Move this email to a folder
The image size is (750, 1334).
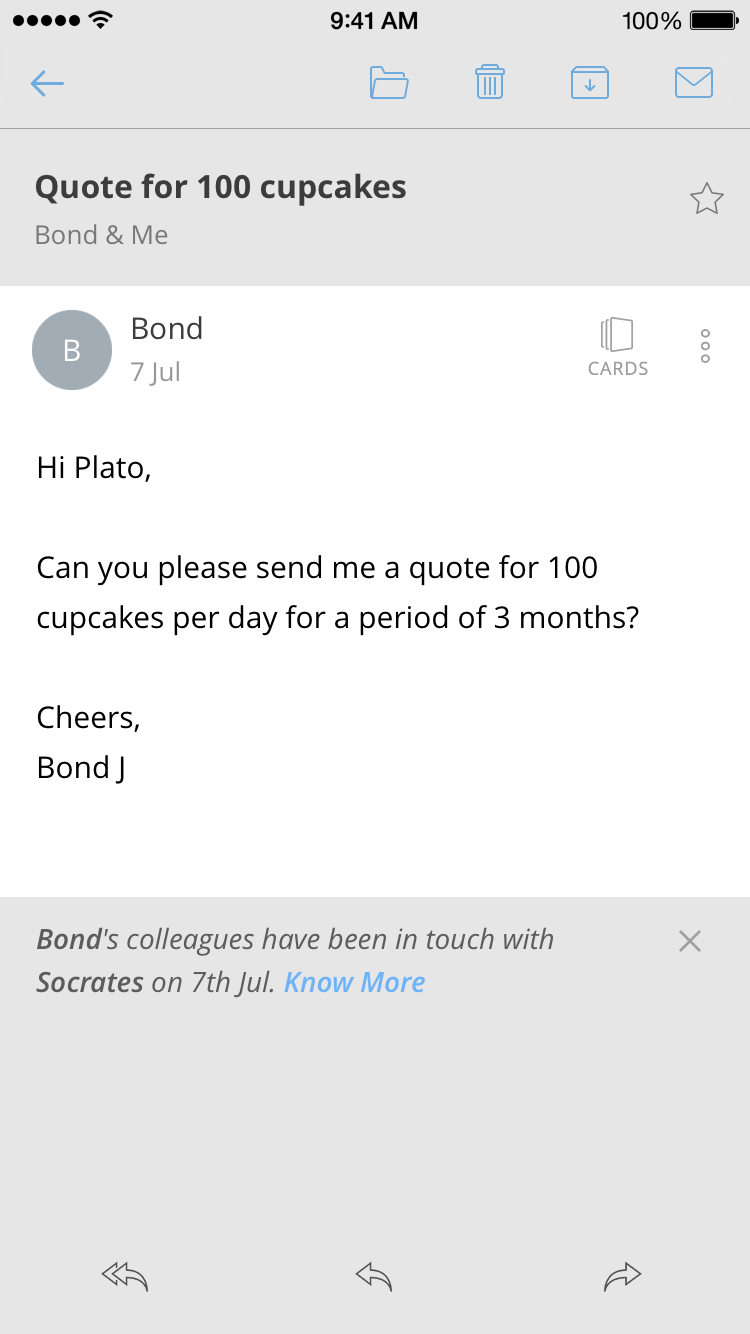tap(389, 83)
